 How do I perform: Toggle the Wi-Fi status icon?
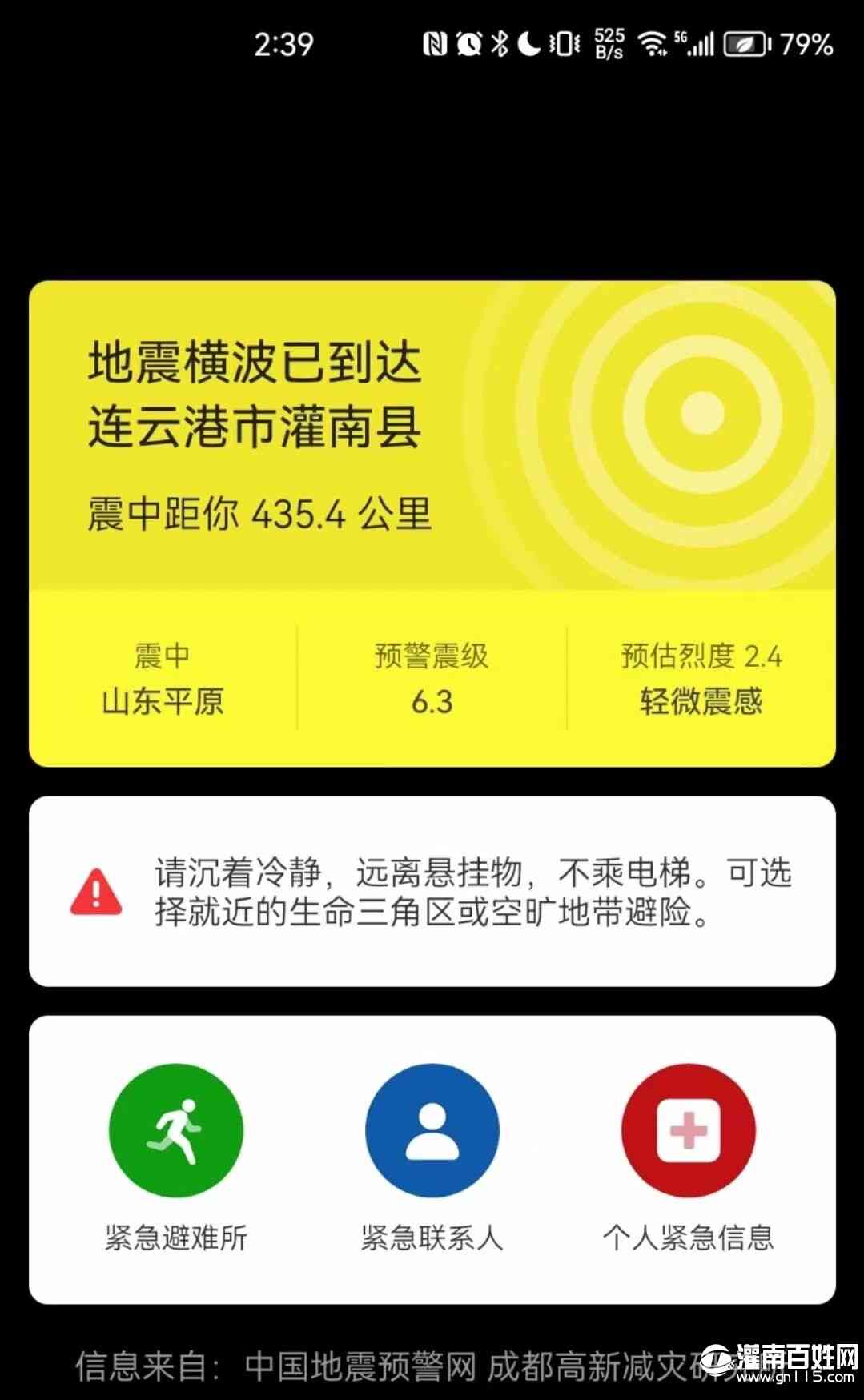(653, 46)
